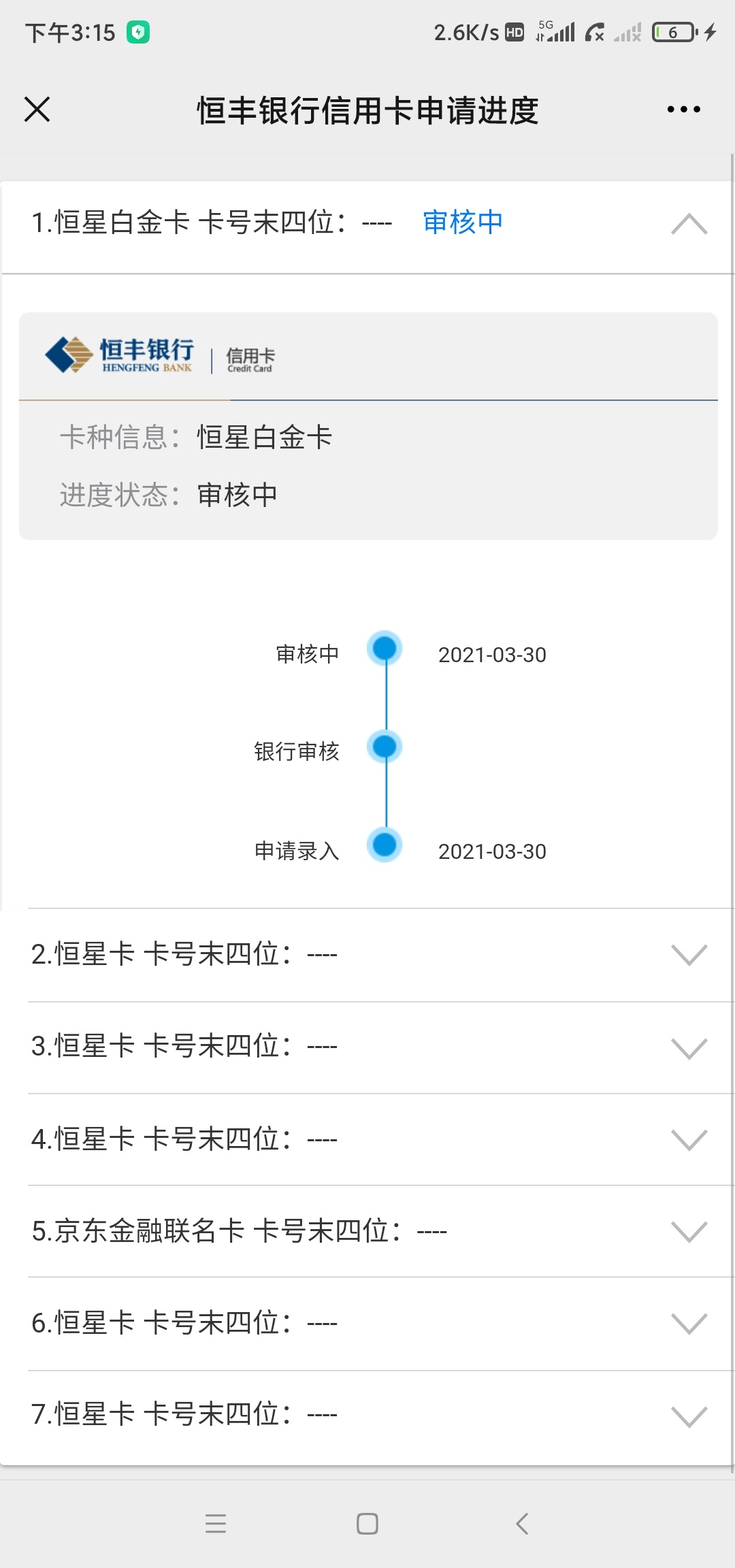Open the three-dot overflow menu
This screenshot has height=1568, width=735.
click(x=683, y=109)
